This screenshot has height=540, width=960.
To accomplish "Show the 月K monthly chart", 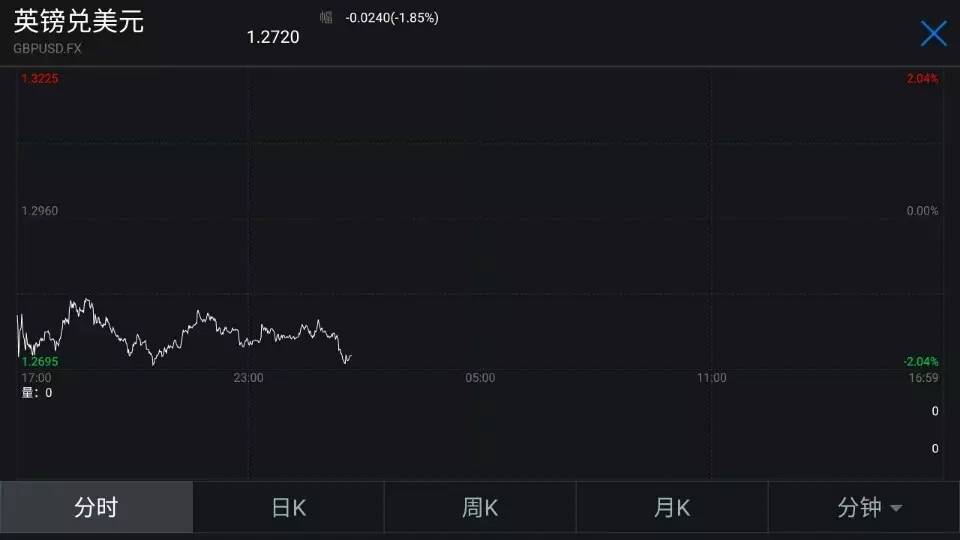I will (x=672, y=508).
